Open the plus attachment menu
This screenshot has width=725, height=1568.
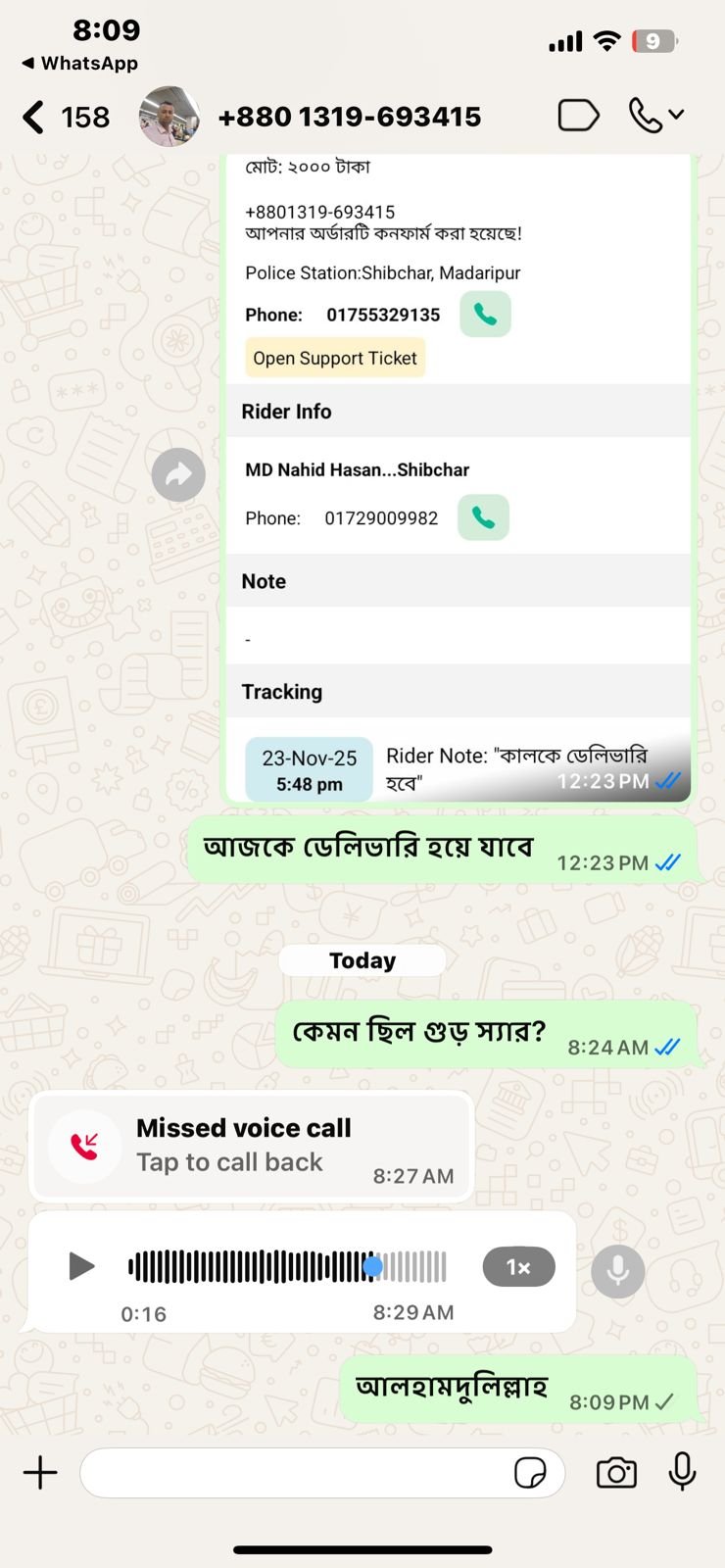click(x=40, y=1472)
